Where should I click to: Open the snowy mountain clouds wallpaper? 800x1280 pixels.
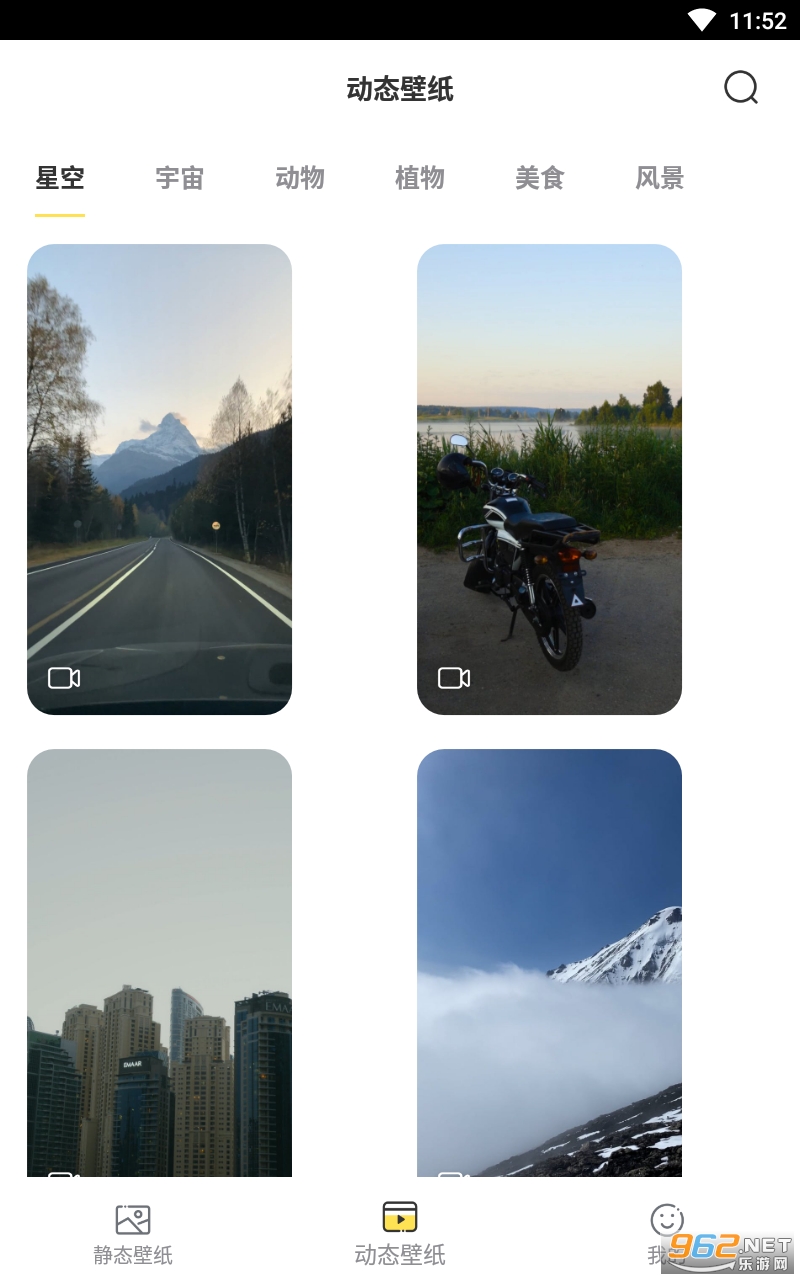click(549, 960)
